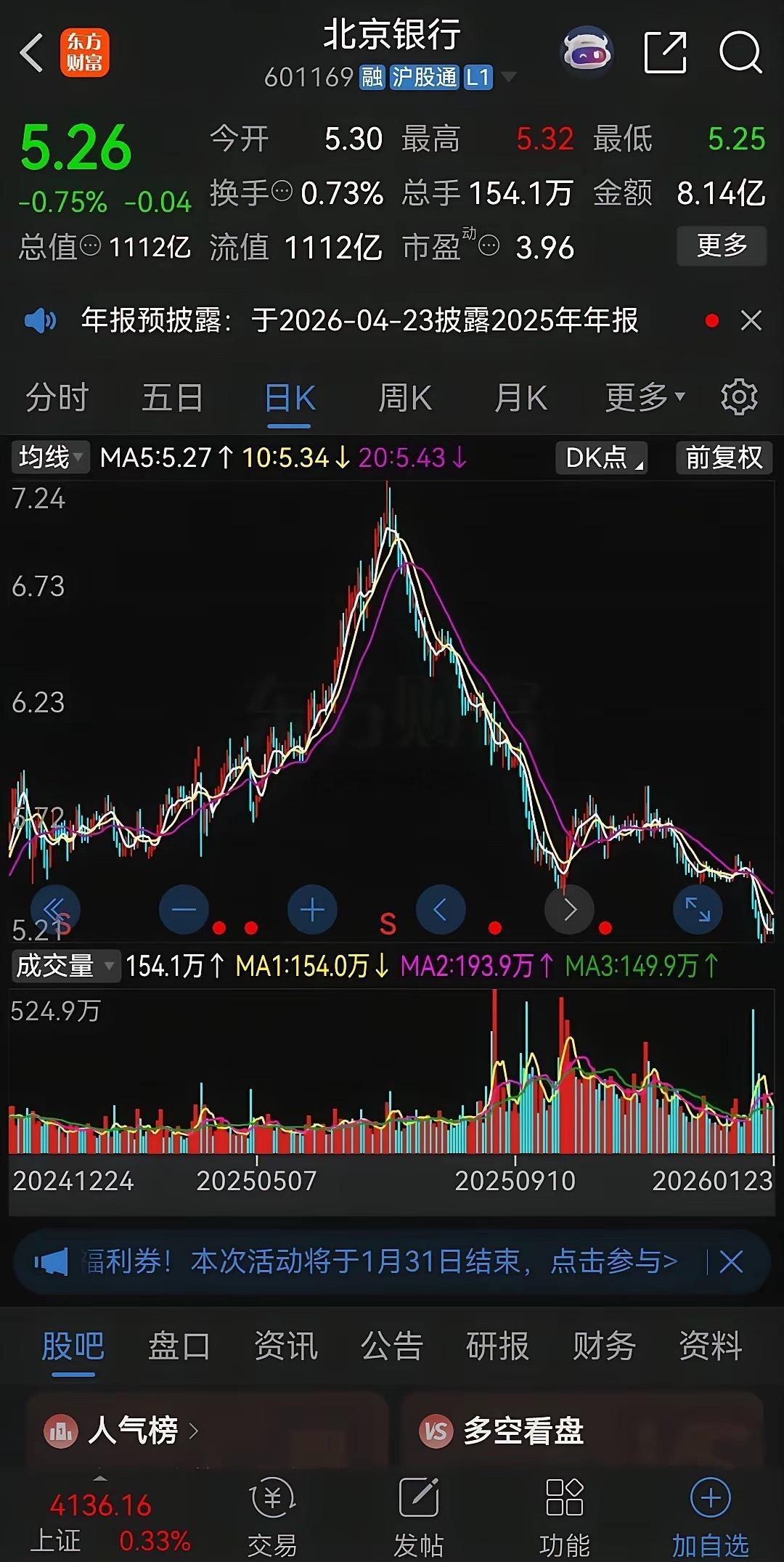Screen dimensions: 784x1562
Task: Open the 成交量 volume indicator dropdown
Action: 64,966
